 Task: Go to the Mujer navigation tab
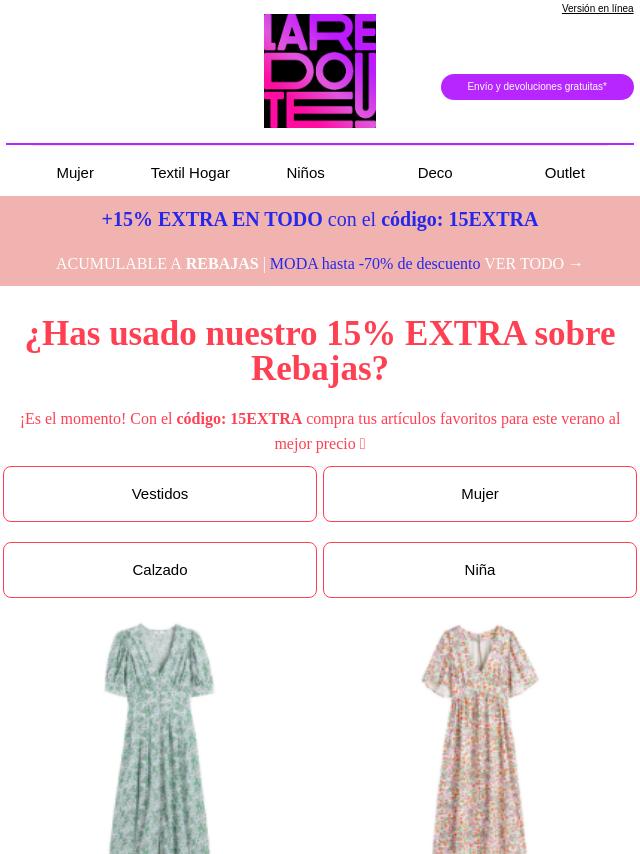point(75,173)
